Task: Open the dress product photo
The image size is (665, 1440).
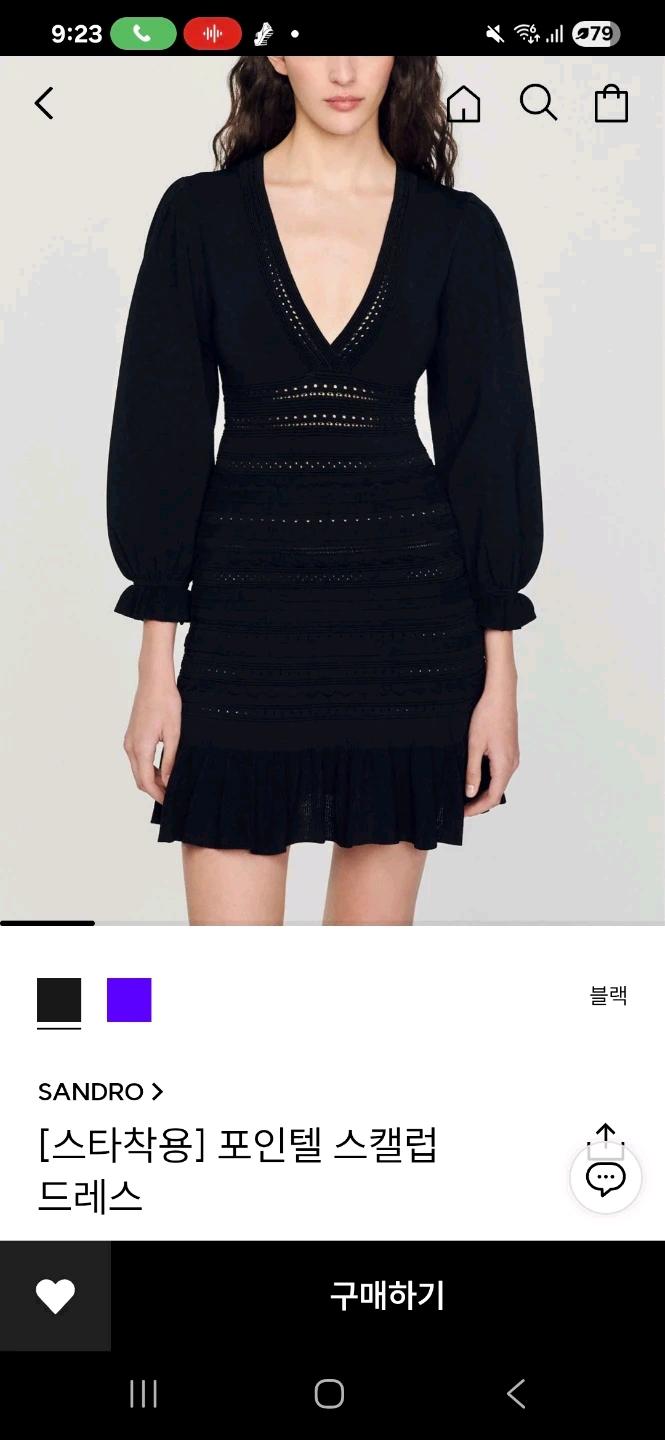Action: 332,490
